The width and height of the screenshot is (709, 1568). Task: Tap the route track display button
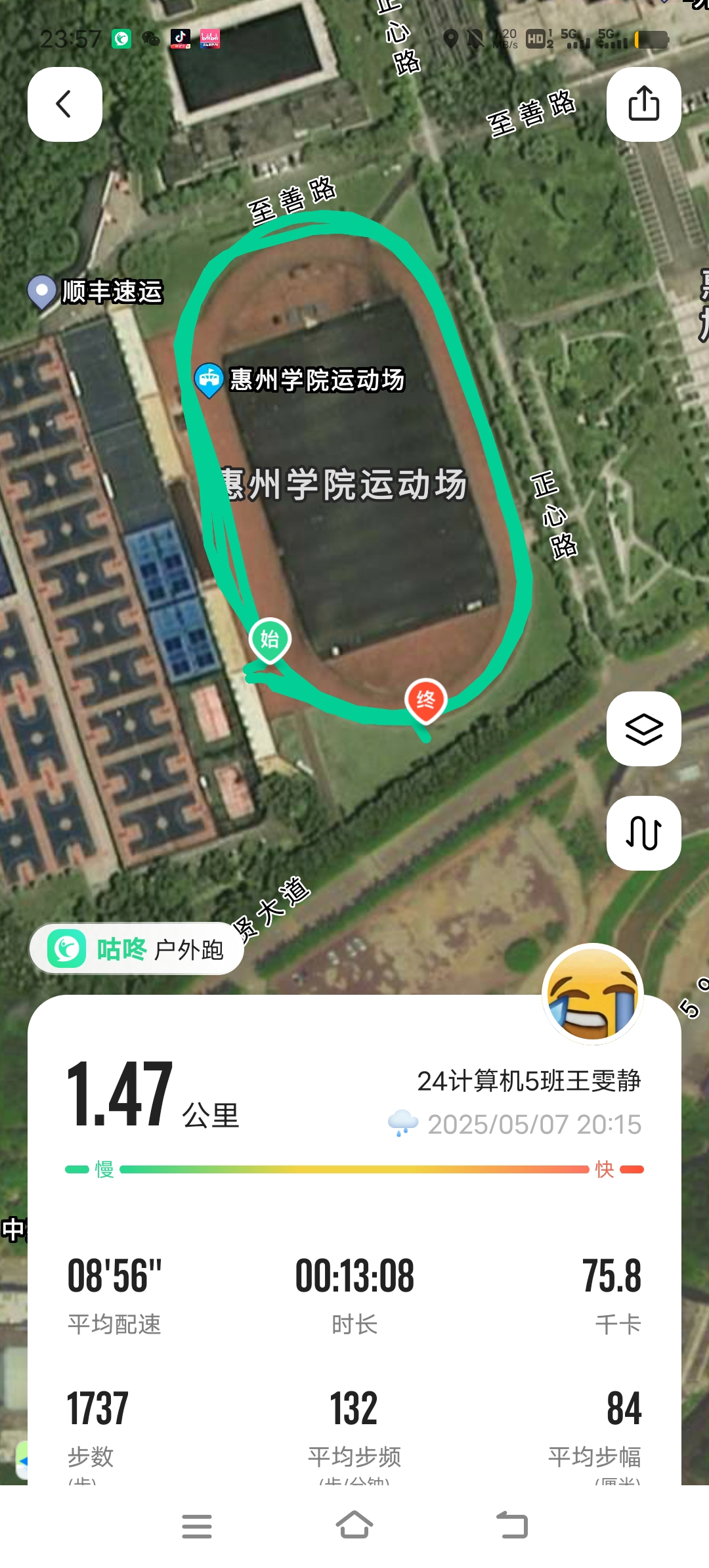tap(643, 833)
